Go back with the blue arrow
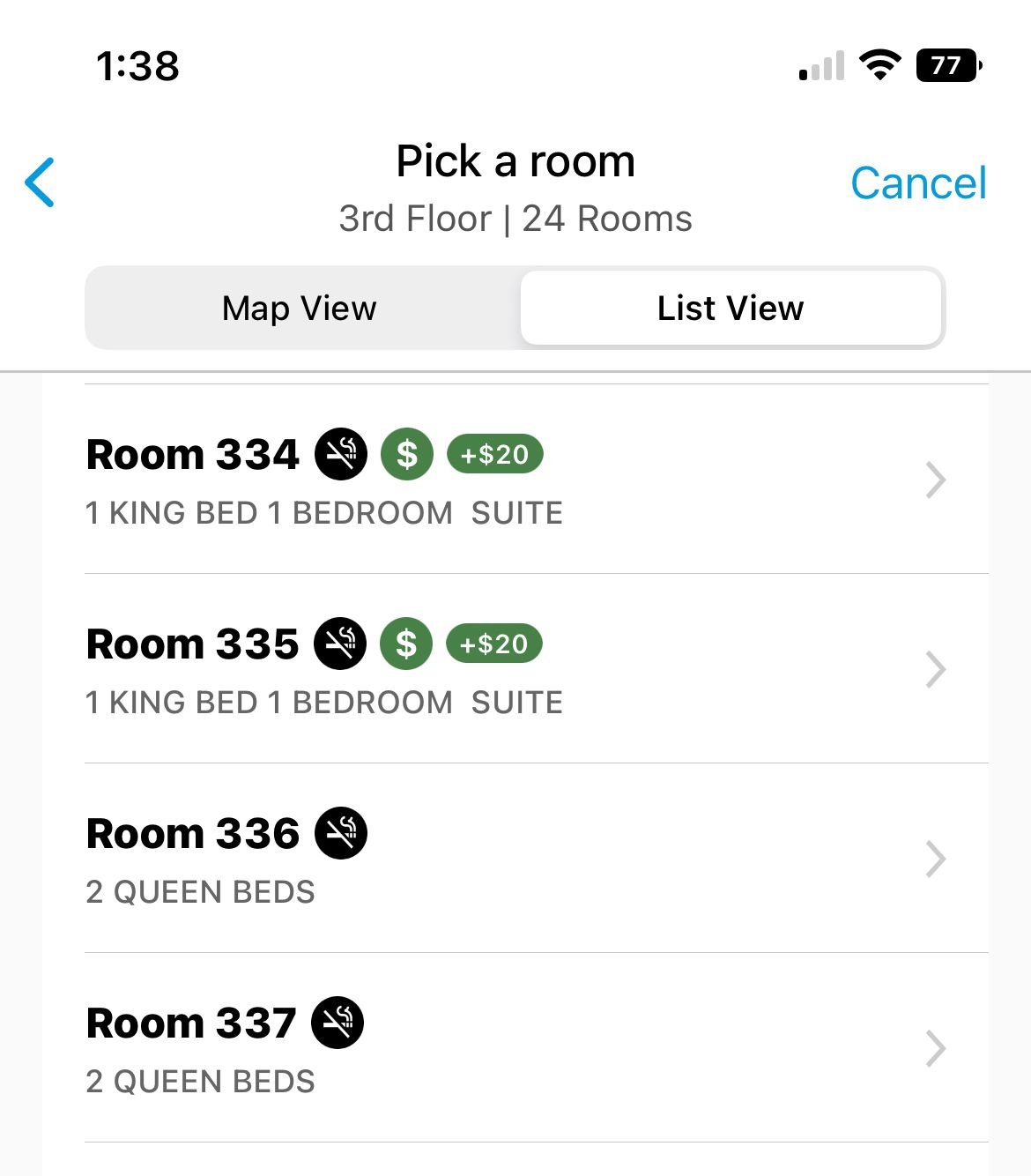Viewport: 1031px width, 1176px height. 40,182
